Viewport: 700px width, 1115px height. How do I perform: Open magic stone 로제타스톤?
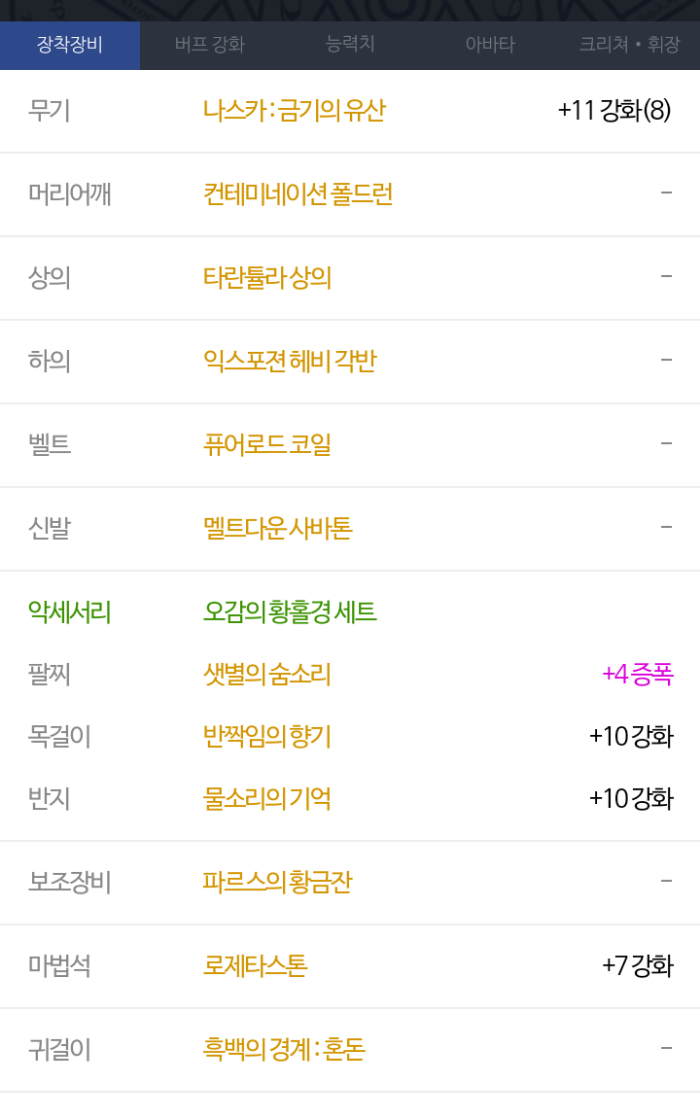(x=255, y=966)
